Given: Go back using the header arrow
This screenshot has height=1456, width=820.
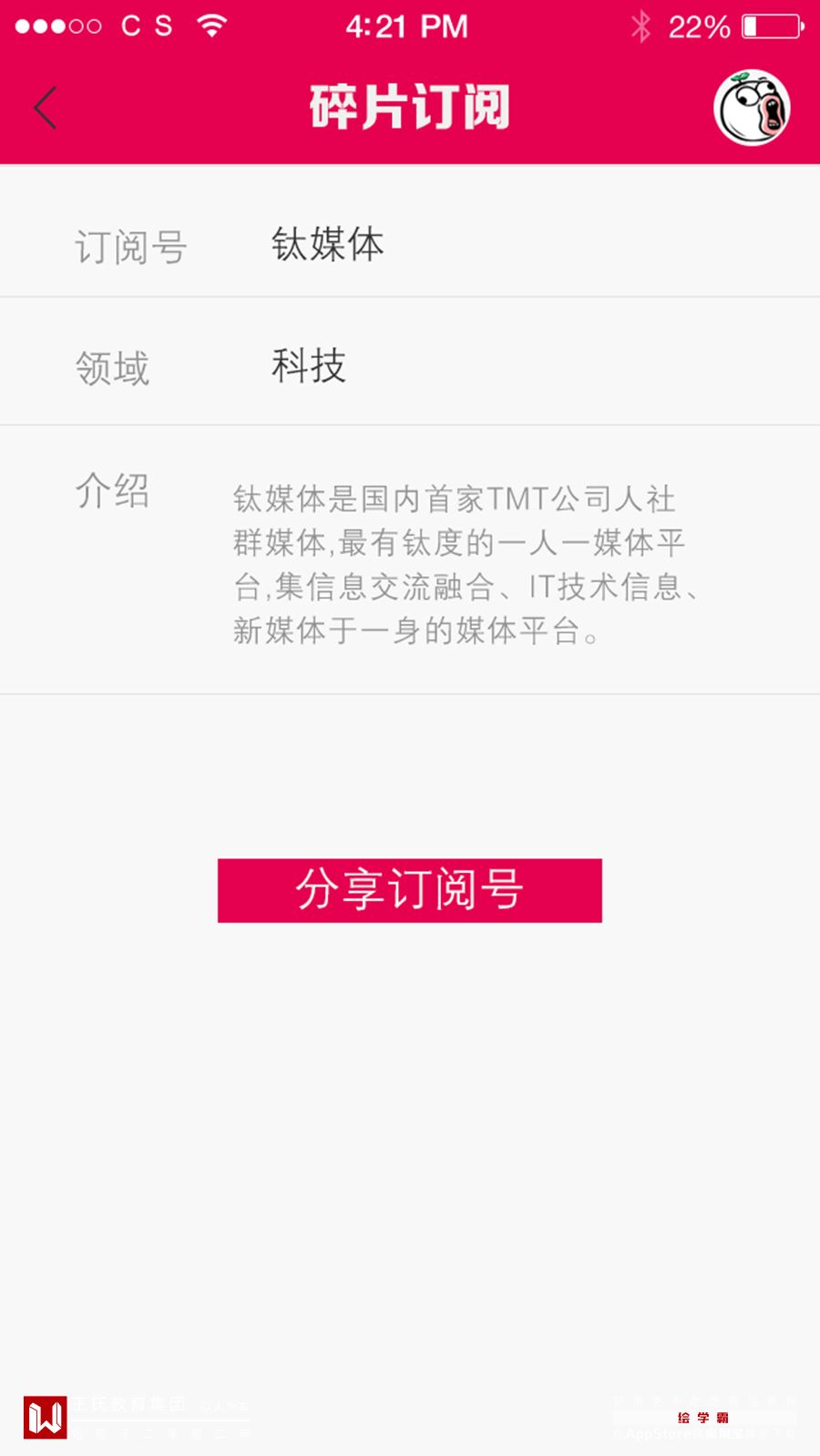Looking at the screenshot, I should (x=46, y=108).
